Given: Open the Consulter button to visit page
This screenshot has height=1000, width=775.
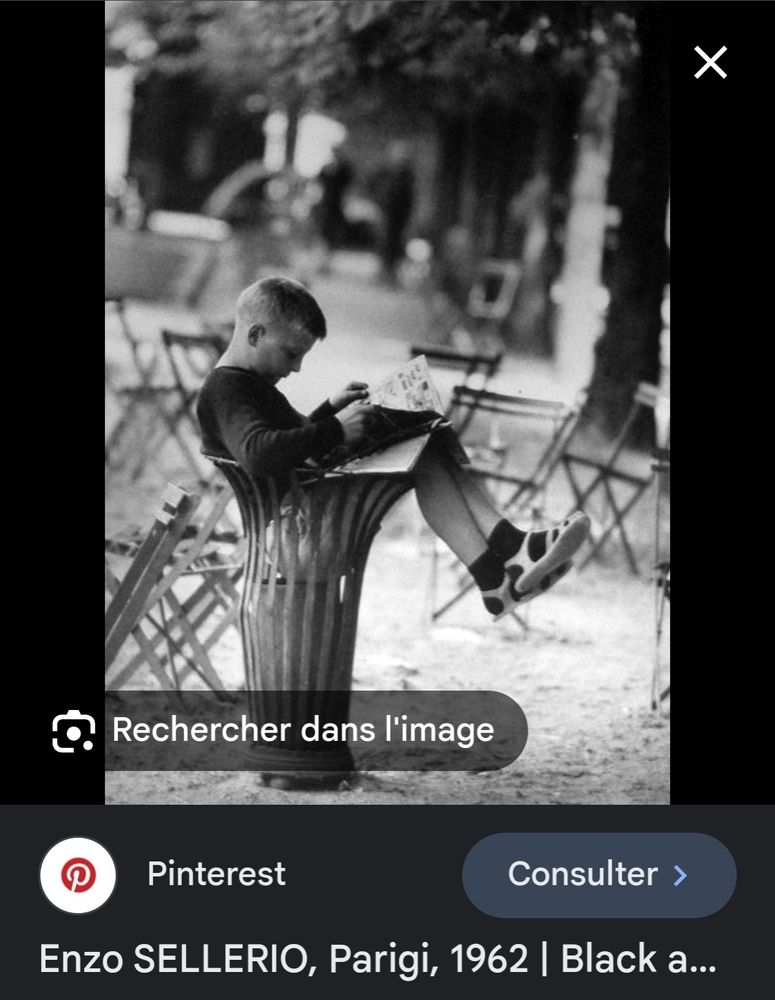Looking at the screenshot, I should pos(598,875).
